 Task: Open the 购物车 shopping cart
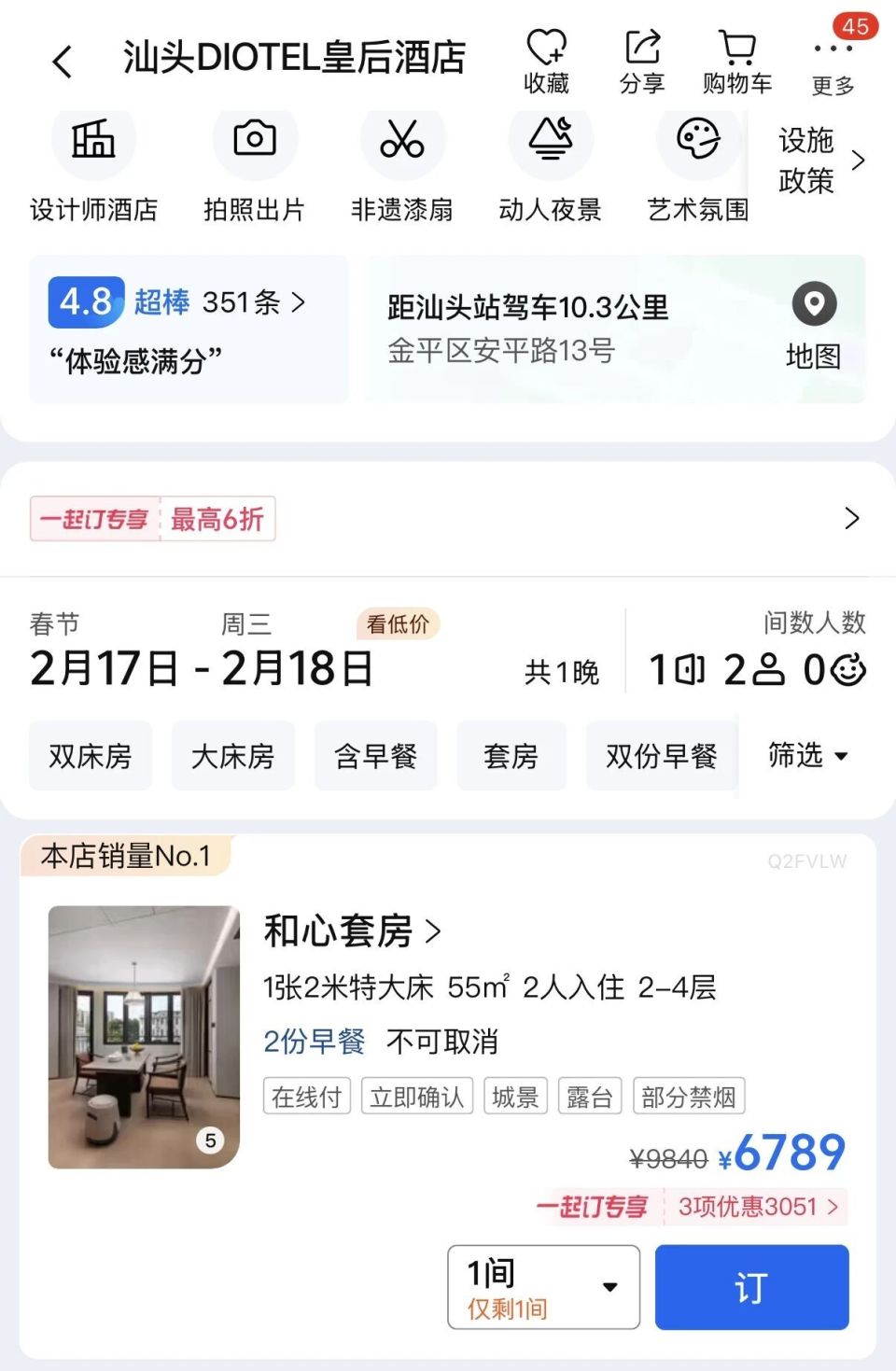(x=738, y=58)
